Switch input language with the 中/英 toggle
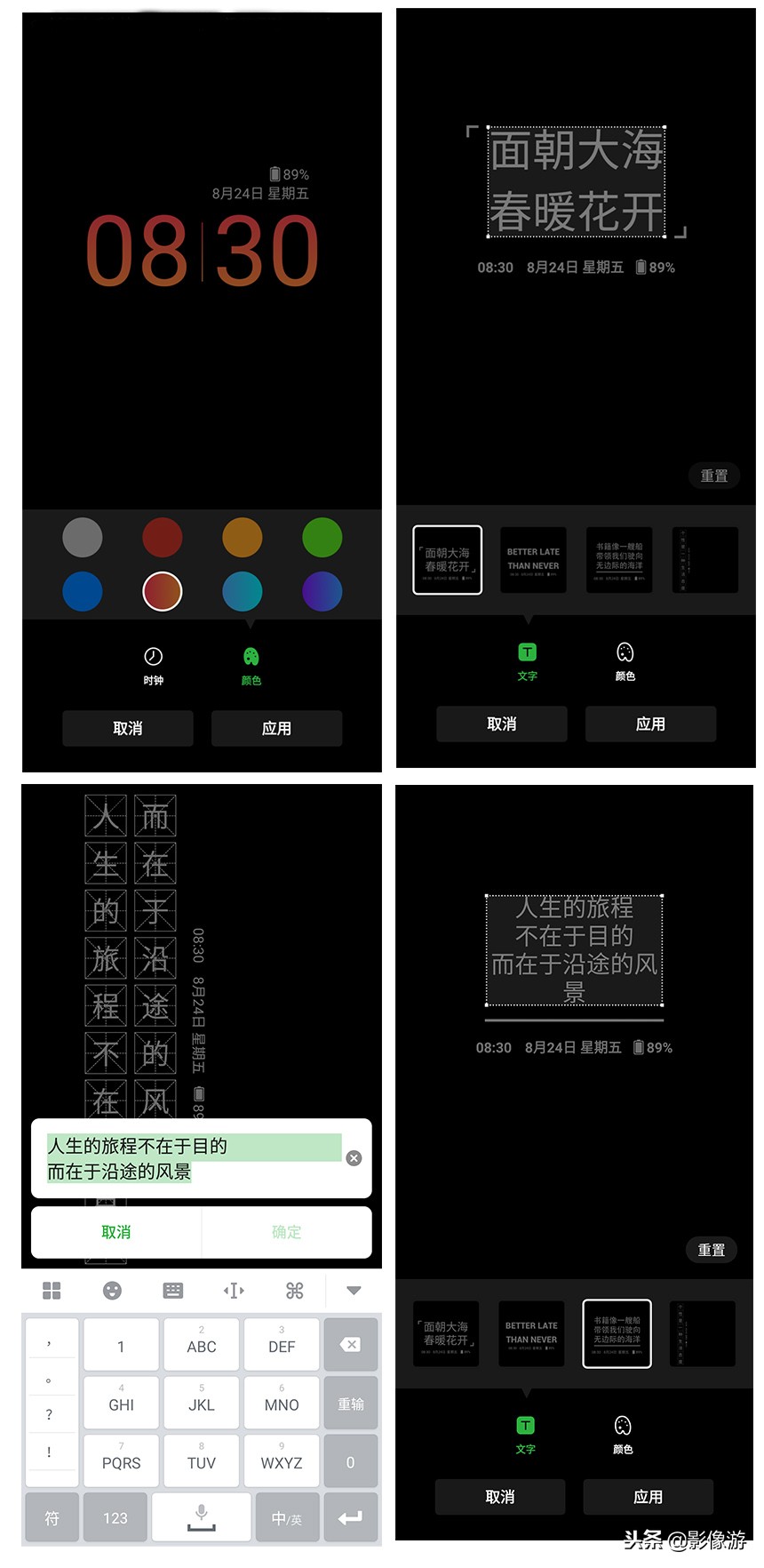 [287, 1517]
